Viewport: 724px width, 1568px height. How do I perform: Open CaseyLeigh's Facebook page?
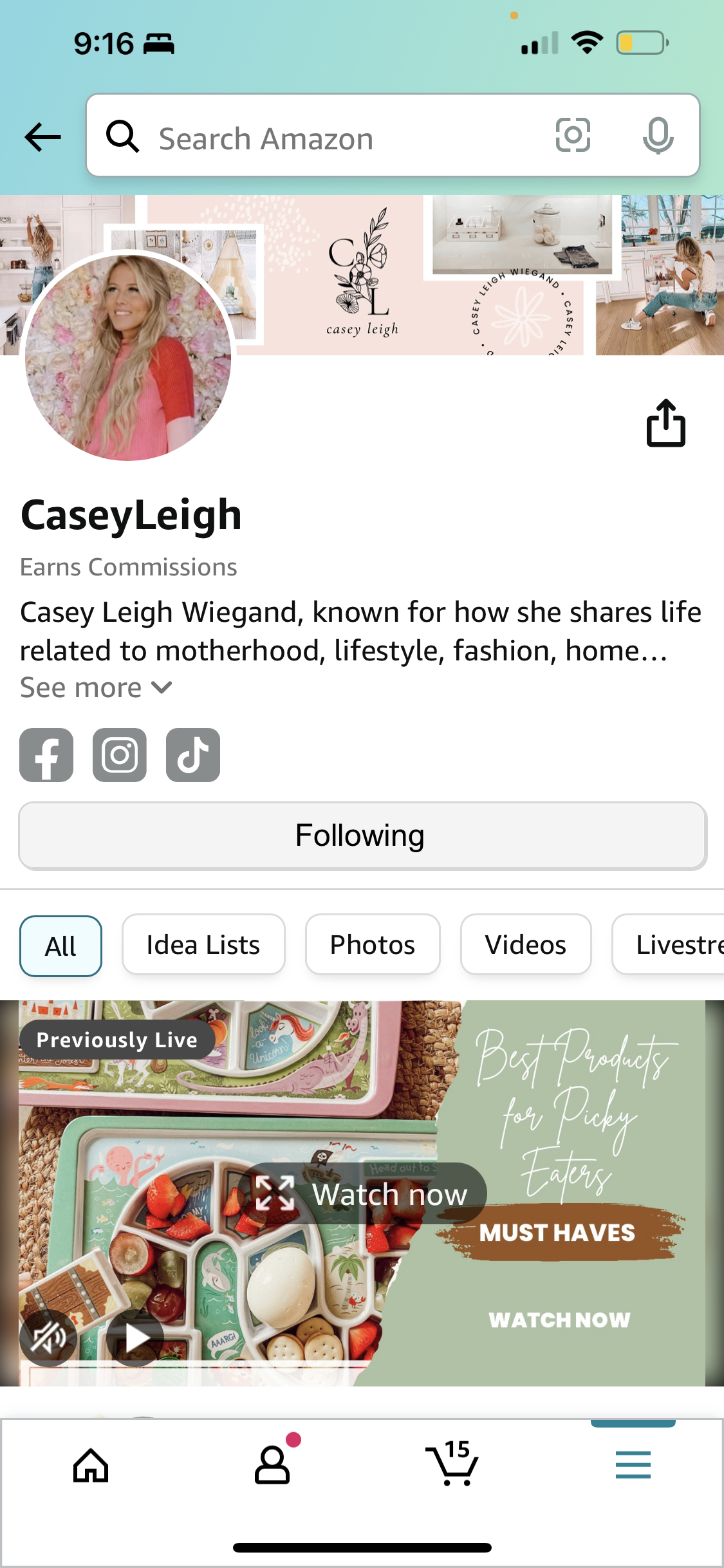[x=46, y=755]
